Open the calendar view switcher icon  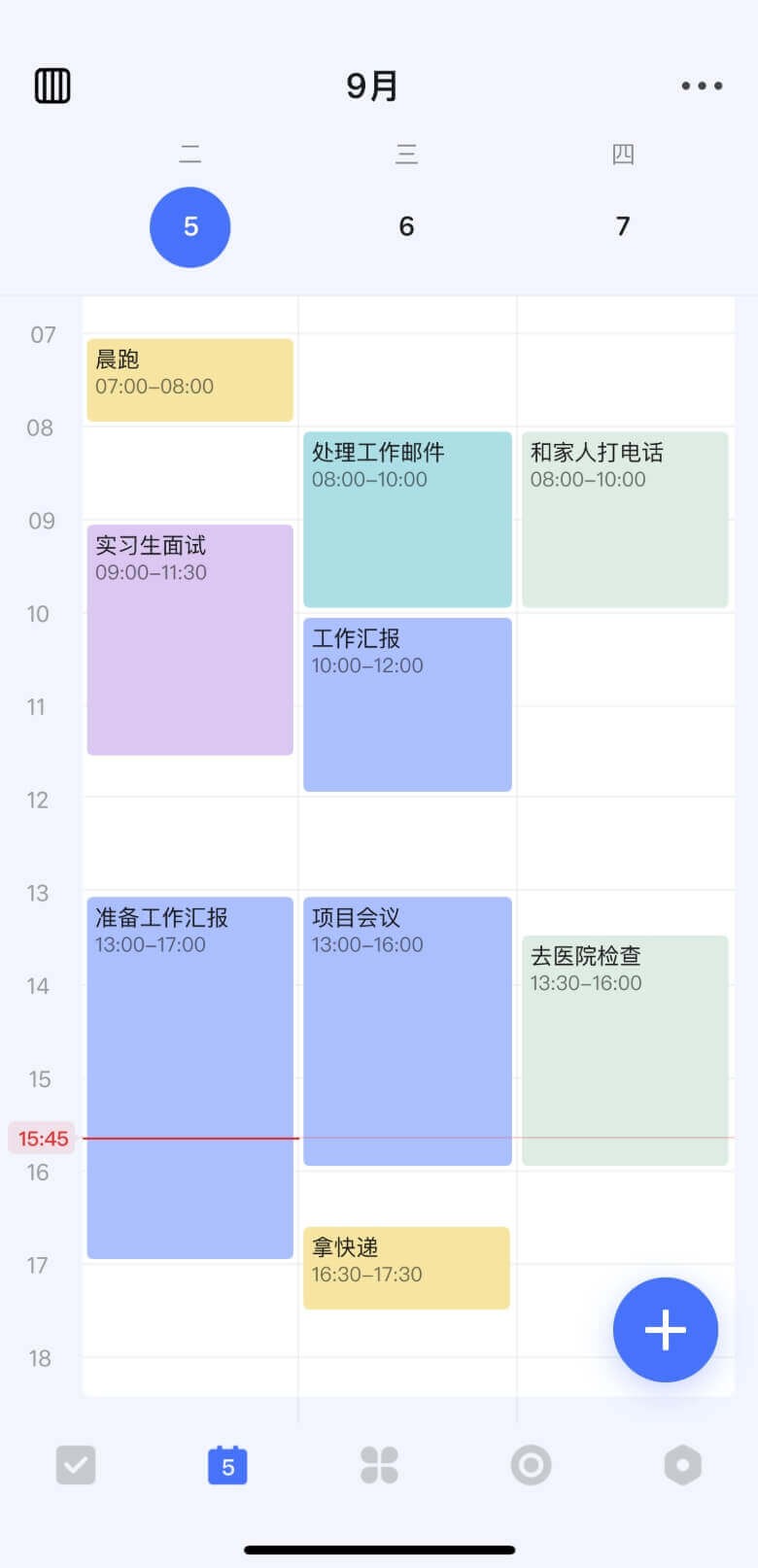(52, 85)
